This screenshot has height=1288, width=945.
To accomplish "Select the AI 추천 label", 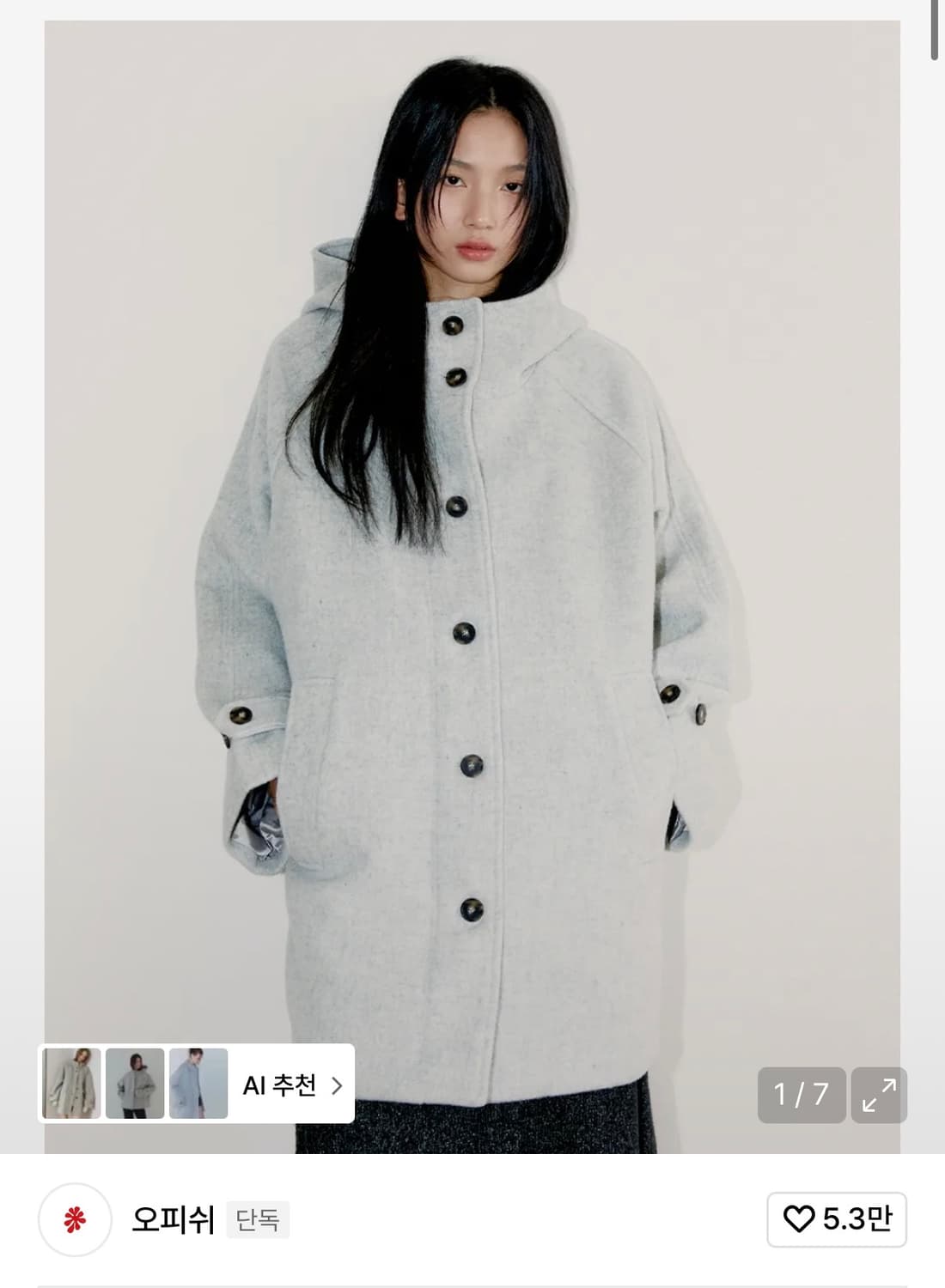I will coord(279,1085).
